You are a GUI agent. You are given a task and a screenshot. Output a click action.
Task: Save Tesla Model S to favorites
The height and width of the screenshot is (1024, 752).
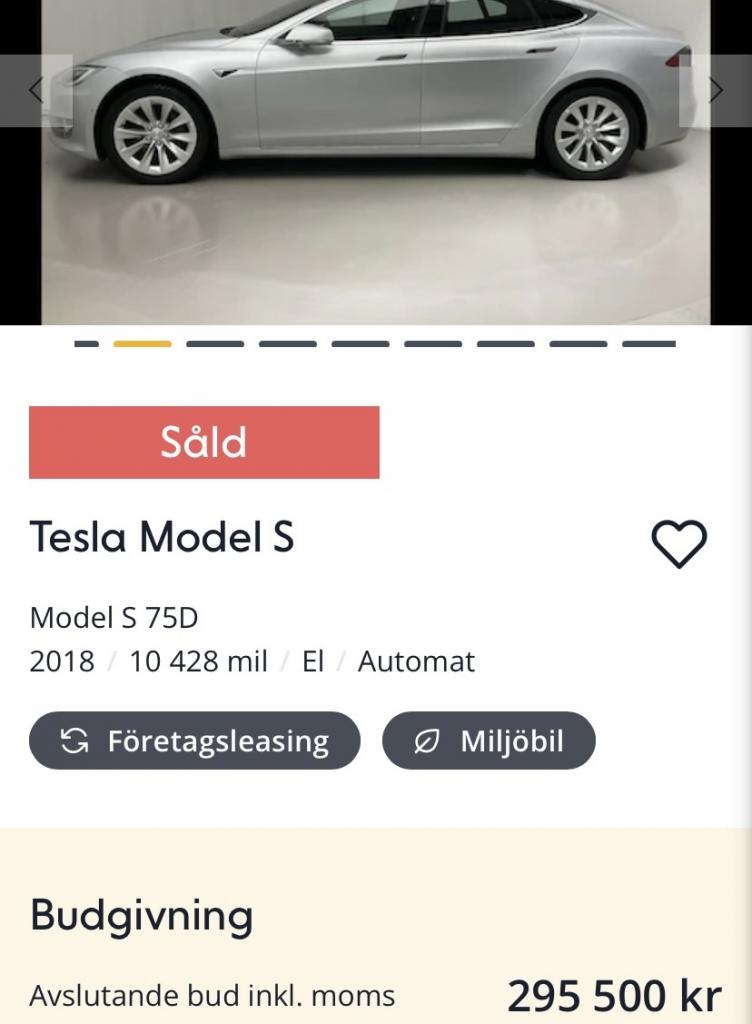[679, 544]
